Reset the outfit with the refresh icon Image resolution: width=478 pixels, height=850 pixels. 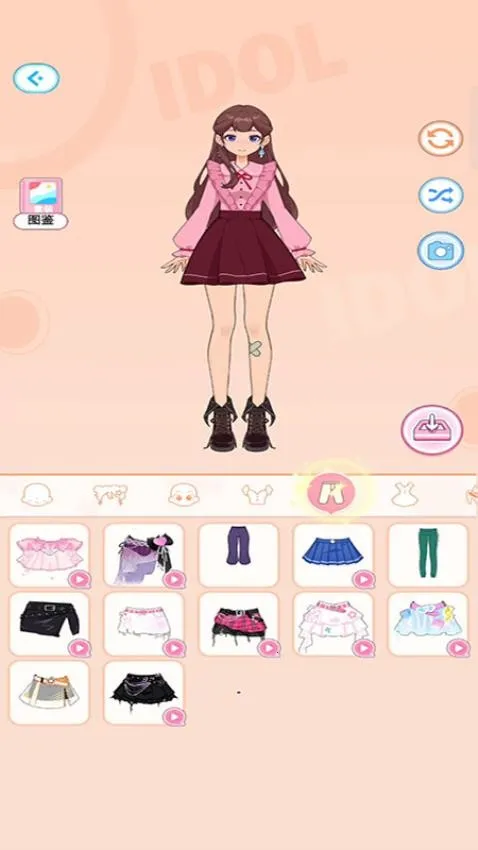point(441,139)
